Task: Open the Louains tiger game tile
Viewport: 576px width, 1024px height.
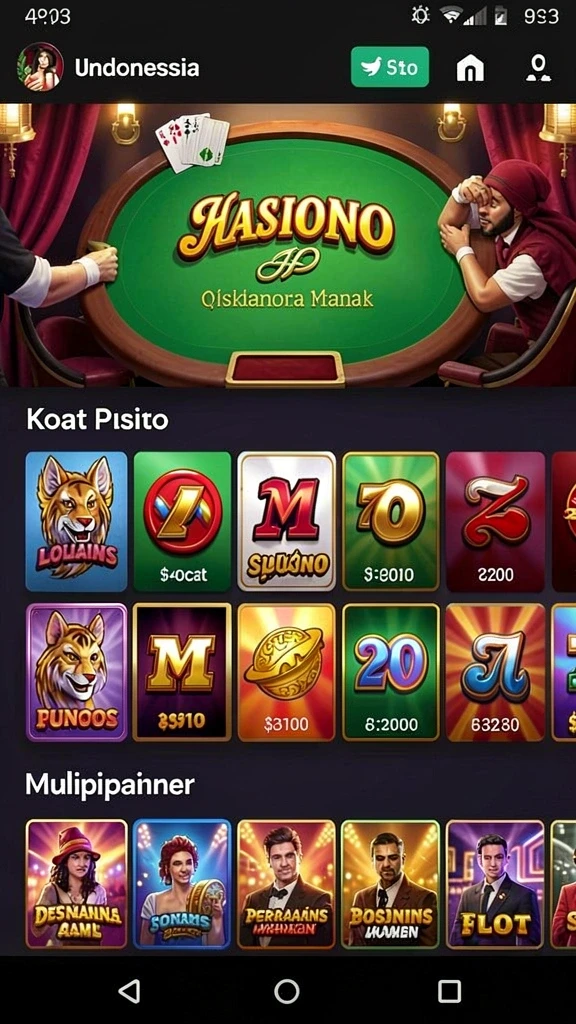Action: tap(76, 521)
